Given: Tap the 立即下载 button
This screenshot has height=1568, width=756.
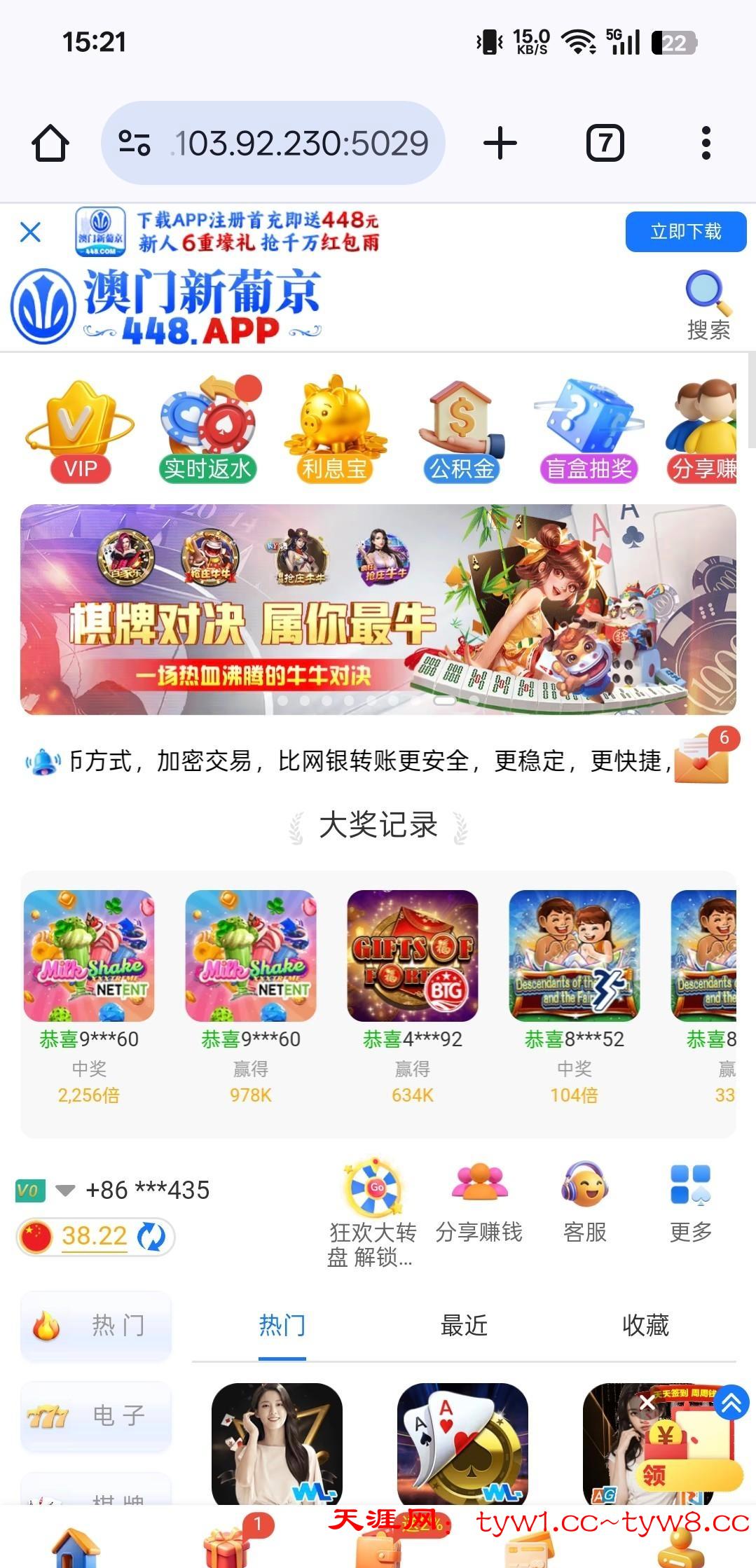Looking at the screenshot, I should (685, 232).
